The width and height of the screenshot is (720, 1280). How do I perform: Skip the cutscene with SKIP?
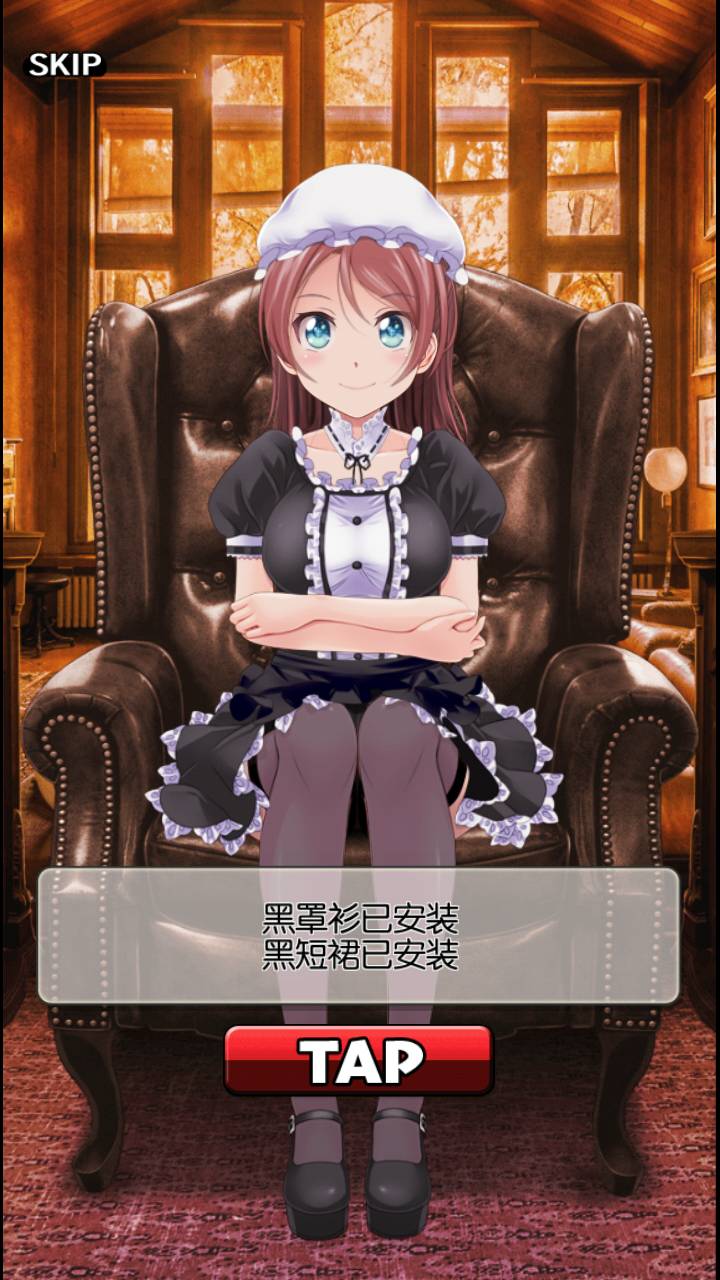pyautogui.click(x=64, y=65)
